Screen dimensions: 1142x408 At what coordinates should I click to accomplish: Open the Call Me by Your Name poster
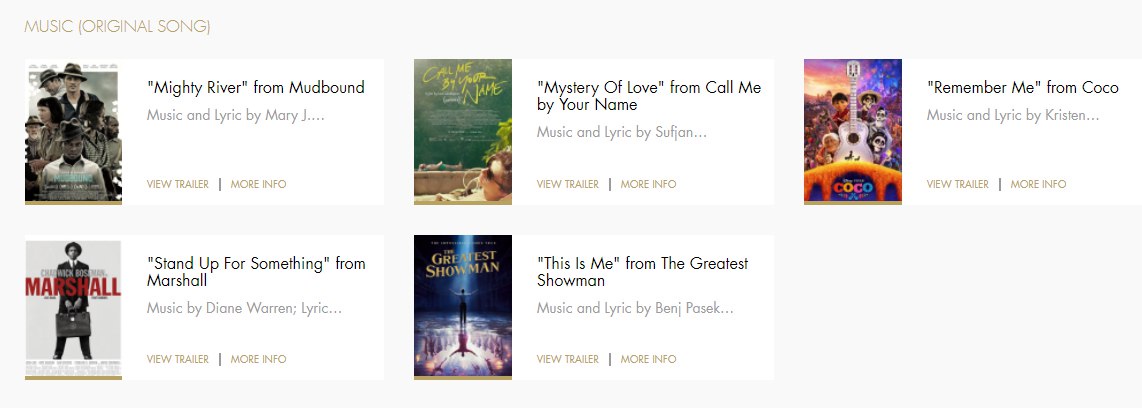click(x=463, y=131)
